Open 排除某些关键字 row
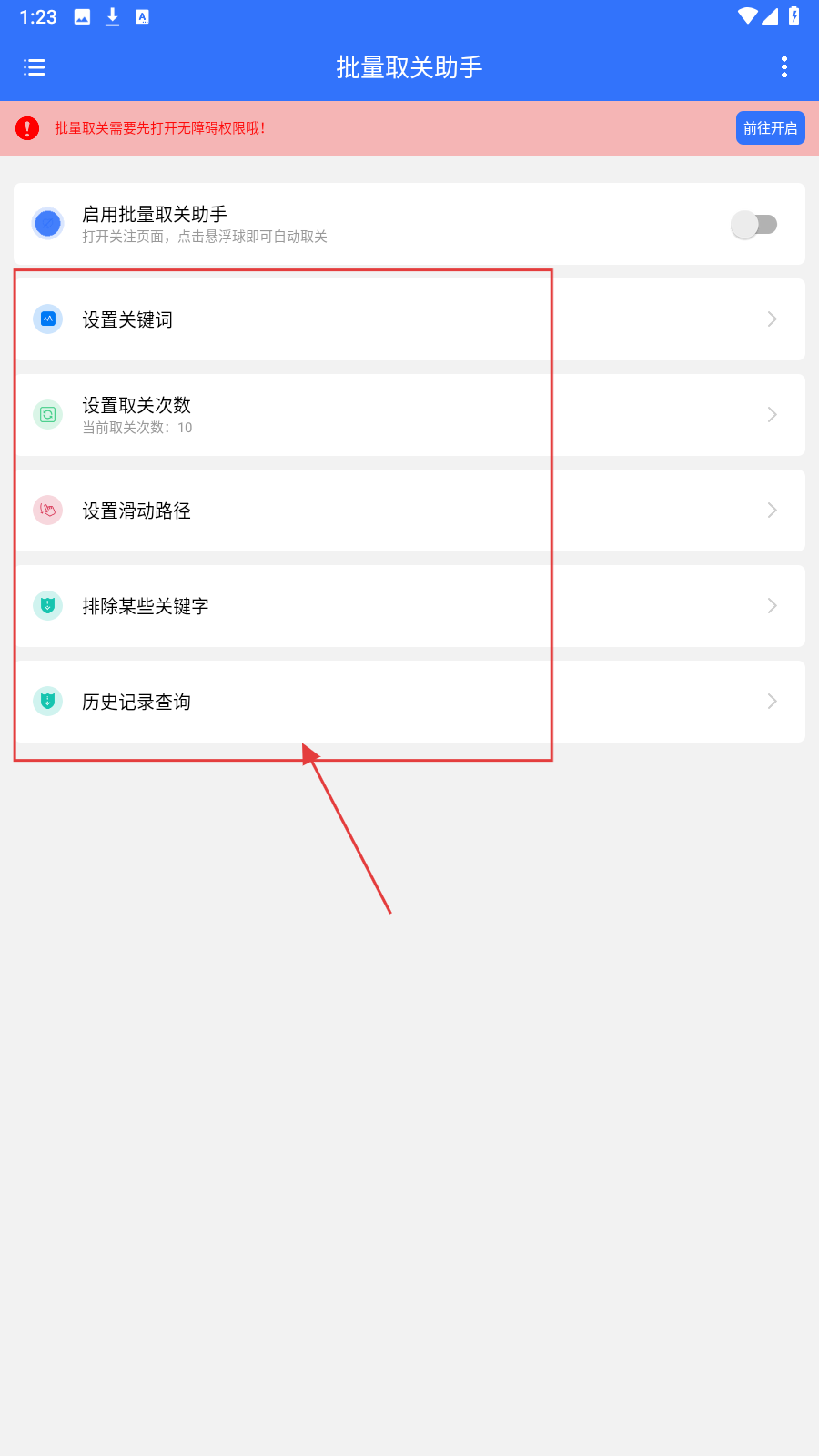The height and width of the screenshot is (1456, 819). pos(409,606)
